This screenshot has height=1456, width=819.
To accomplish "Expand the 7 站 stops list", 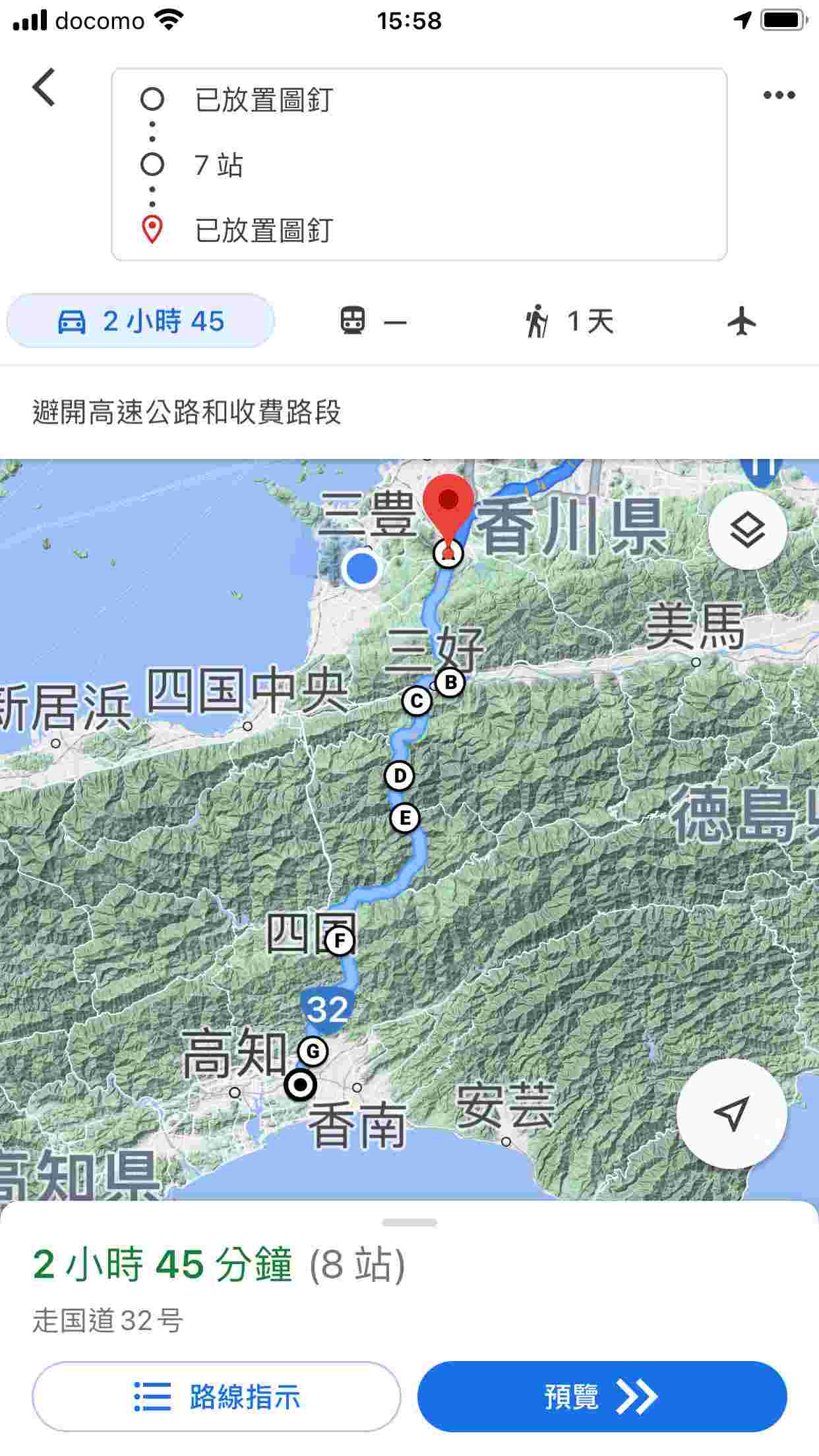I will tap(218, 164).
